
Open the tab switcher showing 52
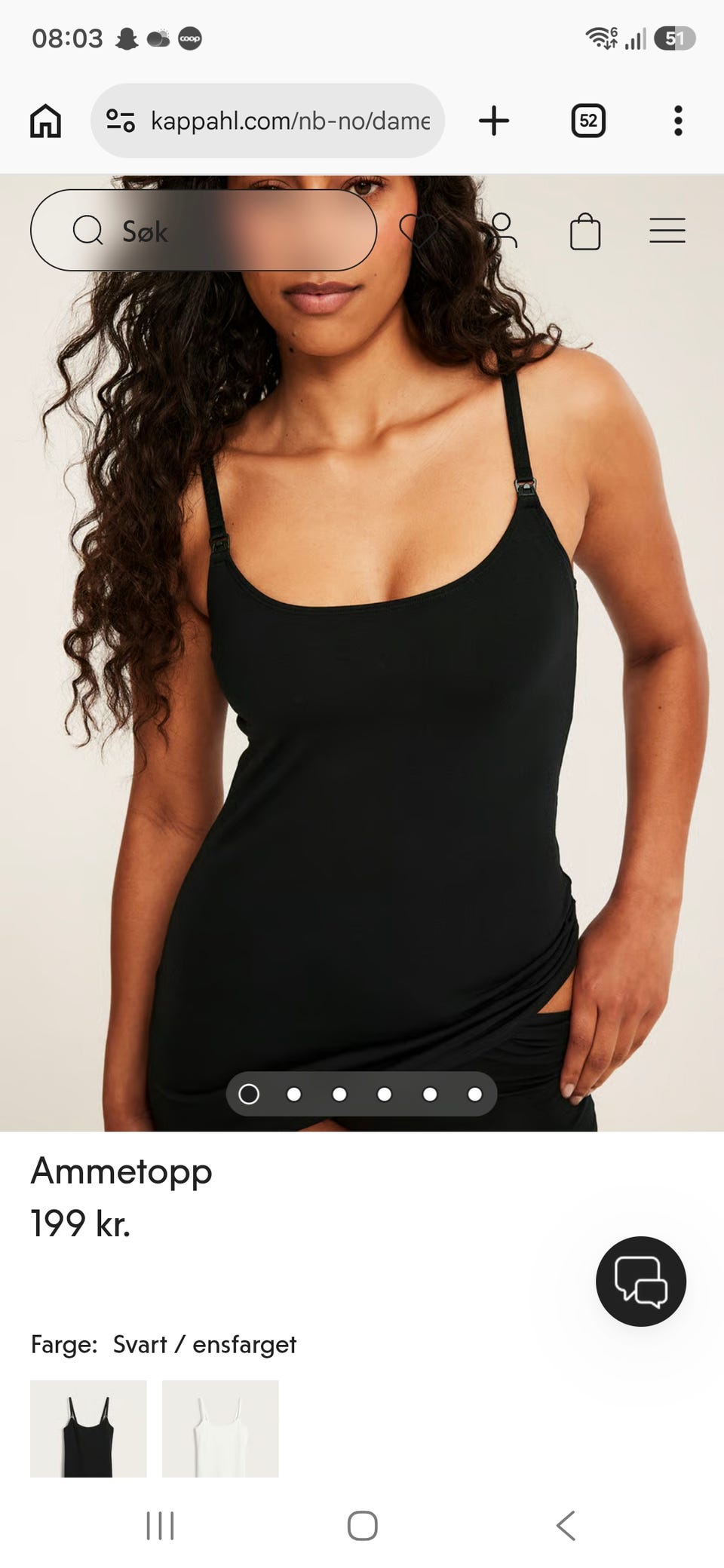[x=588, y=121]
